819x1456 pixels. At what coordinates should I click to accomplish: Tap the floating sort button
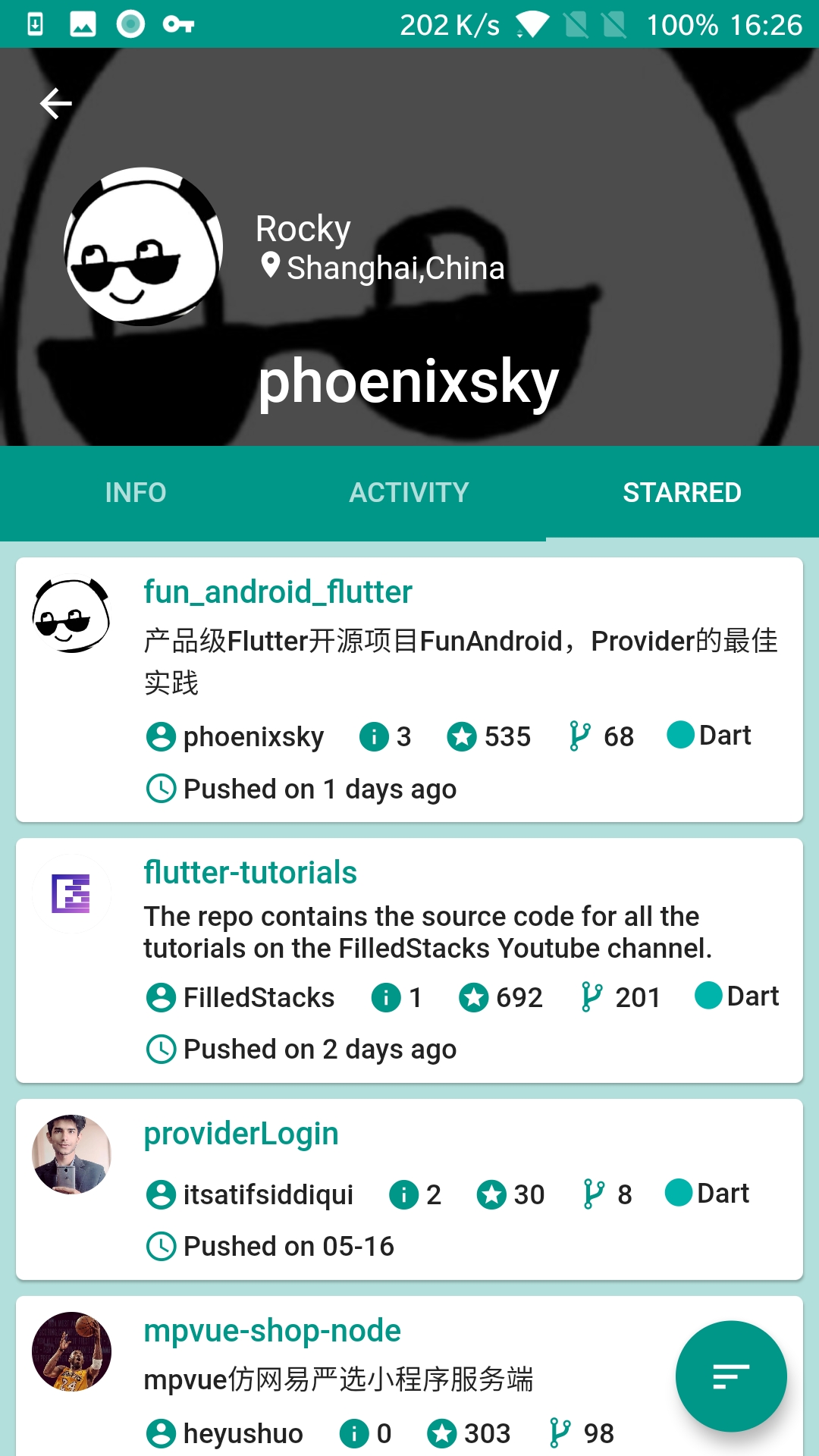click(730, 1376)
